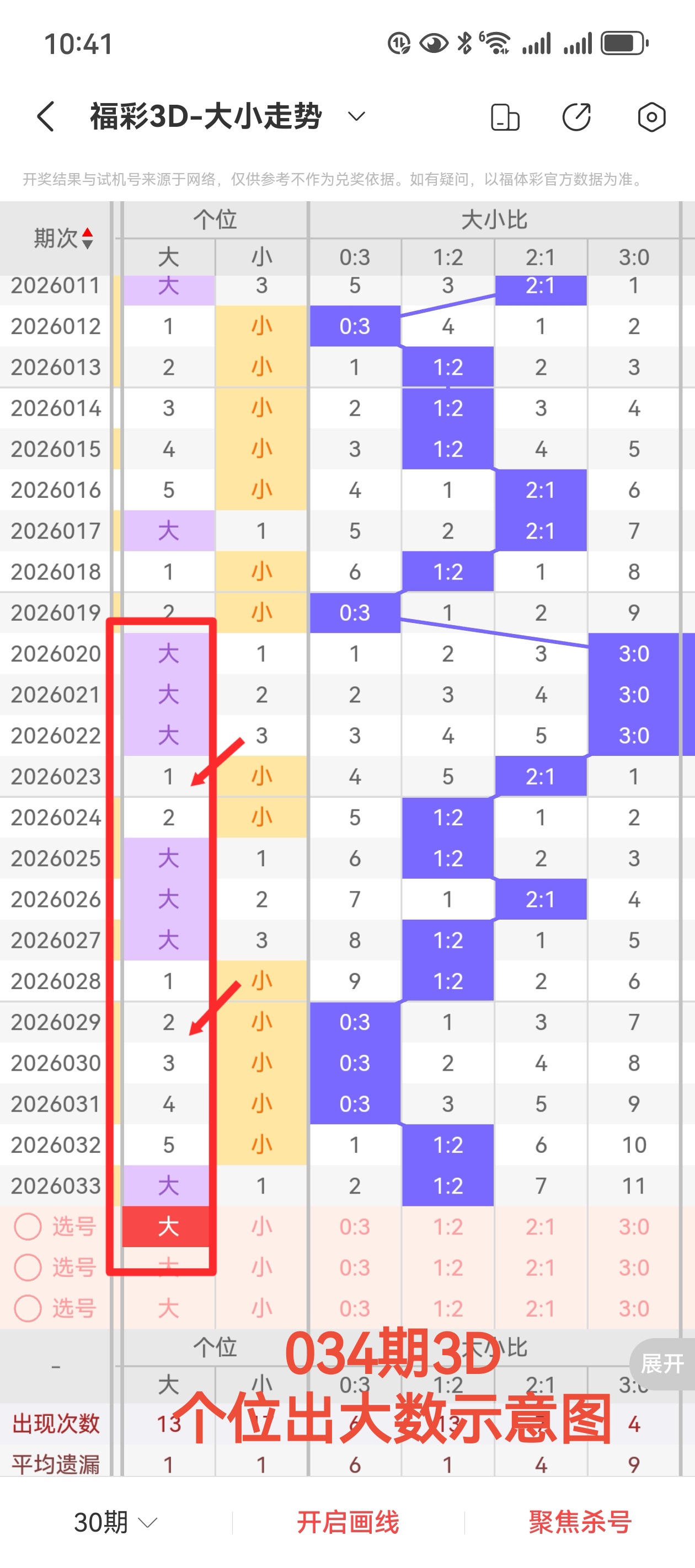
Task: Go back from the 福彩3D trend chart
Action: [x=46, y=116]
